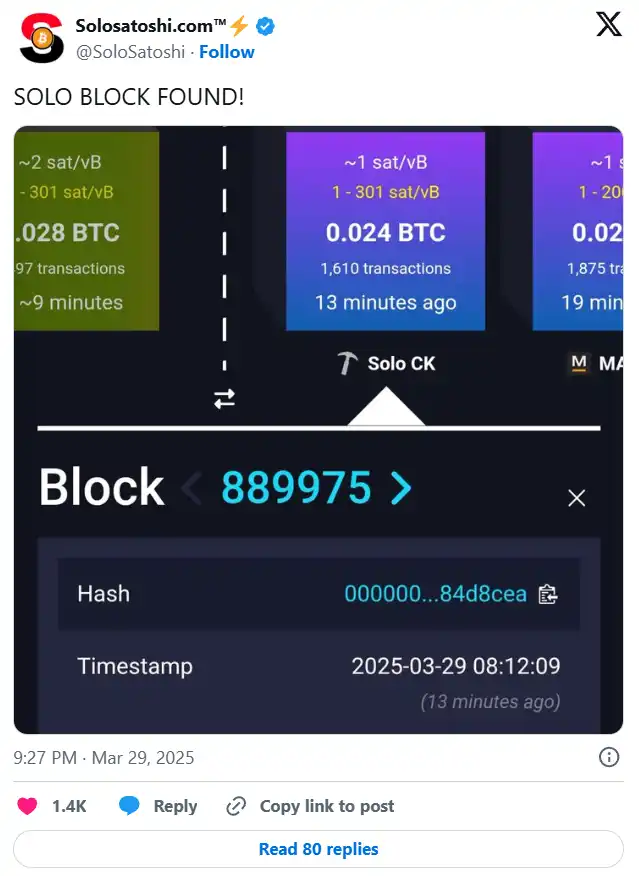Read 80 replies
Image resolution: width=639 pixels, height=876 pixels.
tap(318, 849)
